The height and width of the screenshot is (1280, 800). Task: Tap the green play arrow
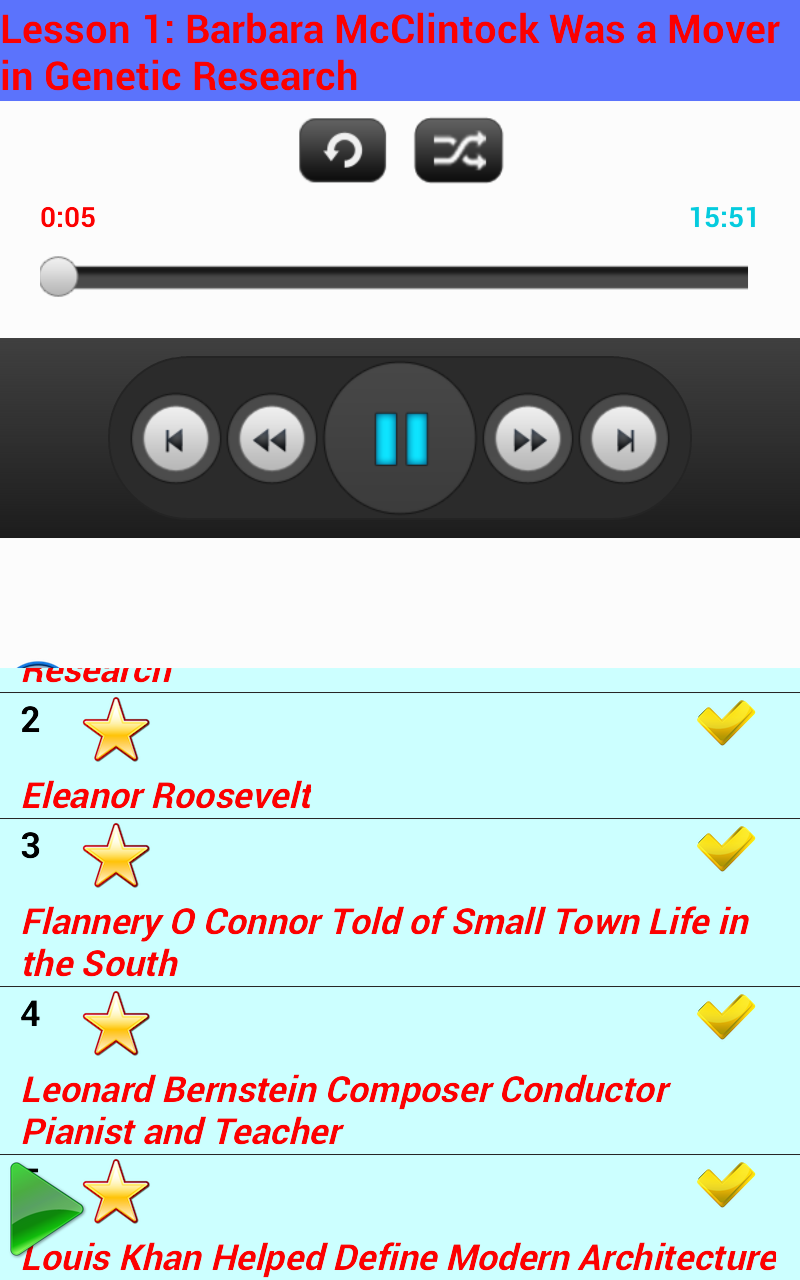[x=44, y=1208]
